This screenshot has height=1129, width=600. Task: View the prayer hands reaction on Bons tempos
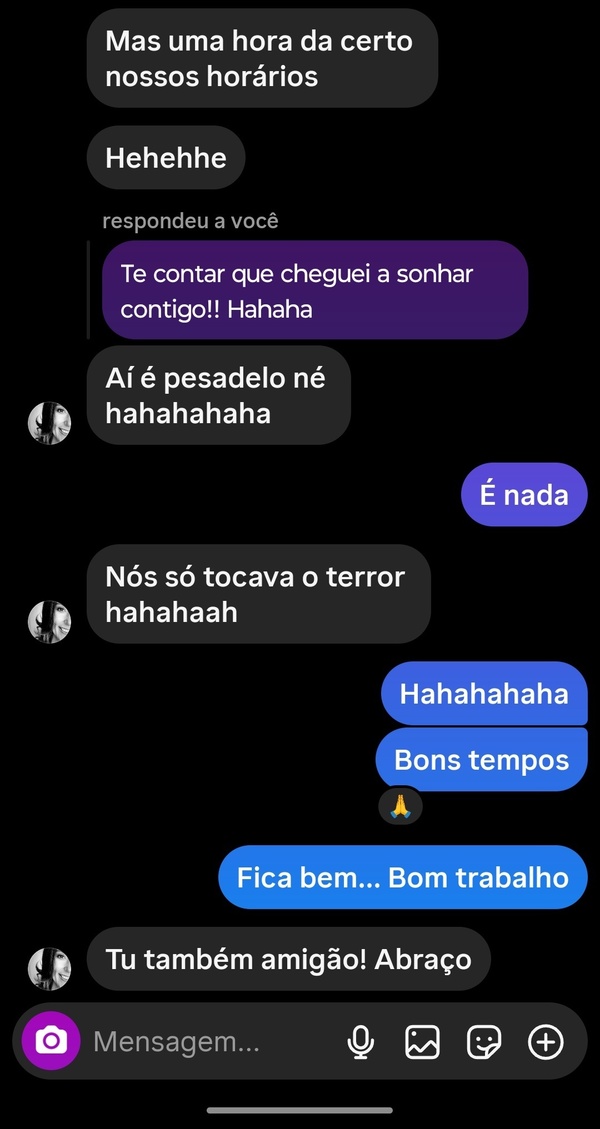click(401, 806)
